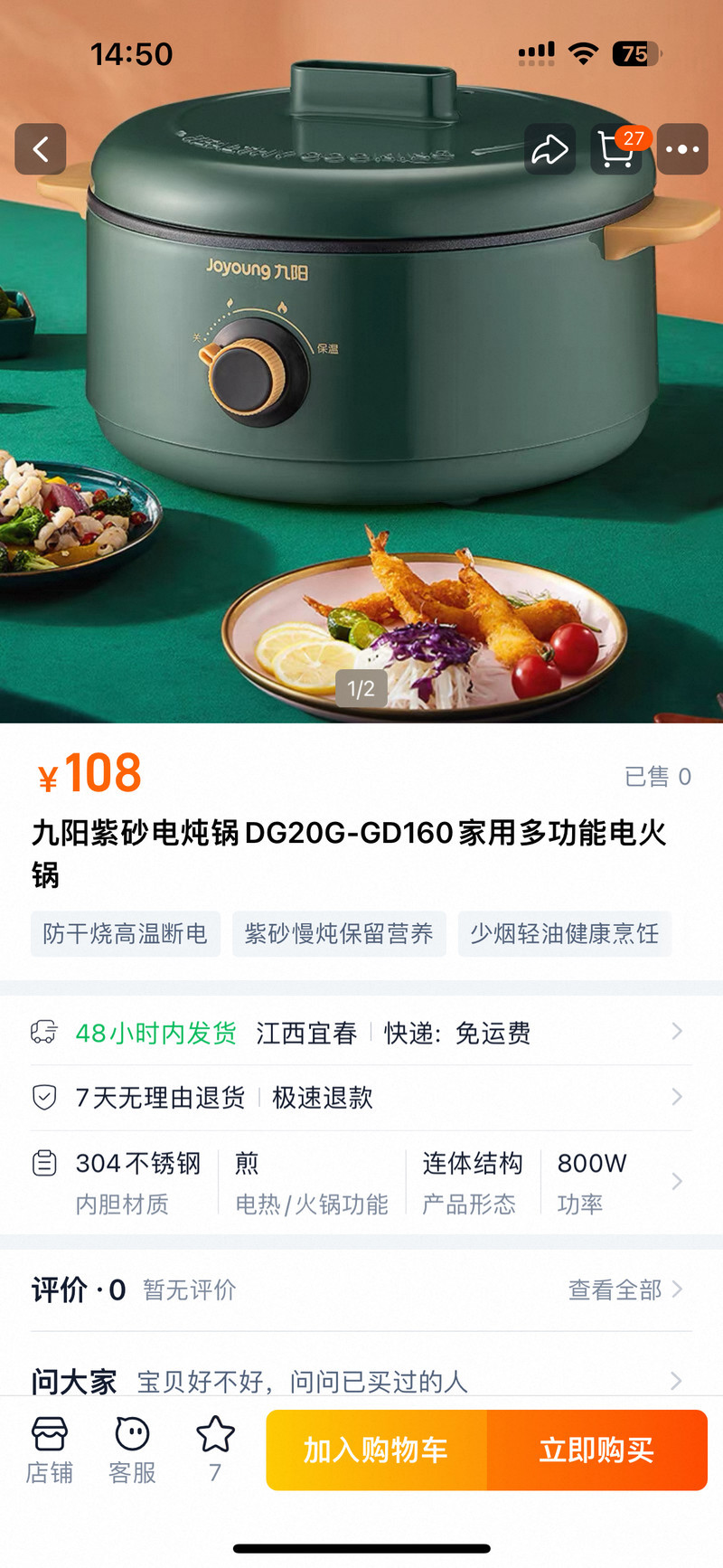View the 7天无理由退货 guarantee details
Screen dimensions: 723x1568
(361, 1098)
